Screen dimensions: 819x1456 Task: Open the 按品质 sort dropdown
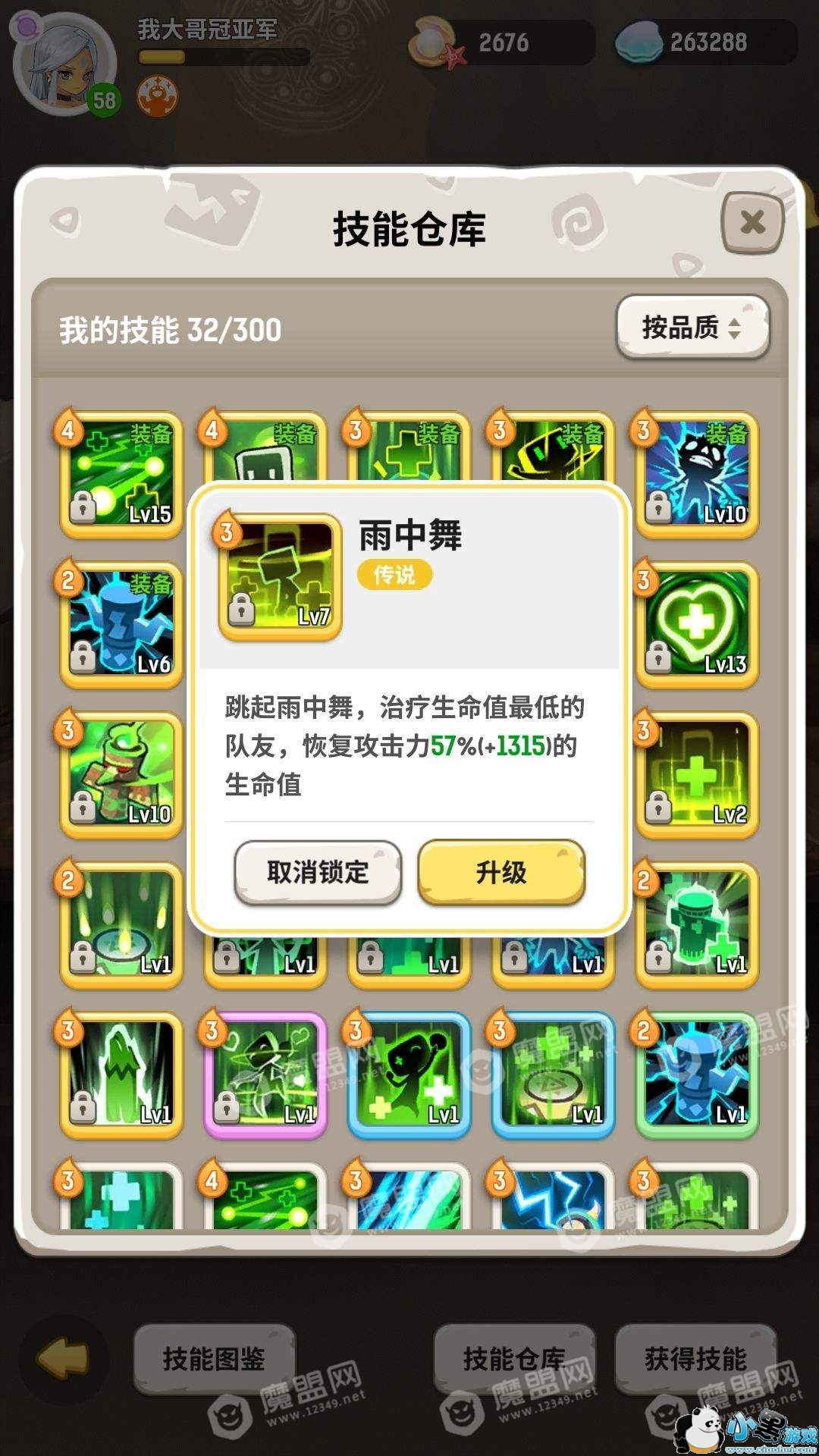point(693,327)
